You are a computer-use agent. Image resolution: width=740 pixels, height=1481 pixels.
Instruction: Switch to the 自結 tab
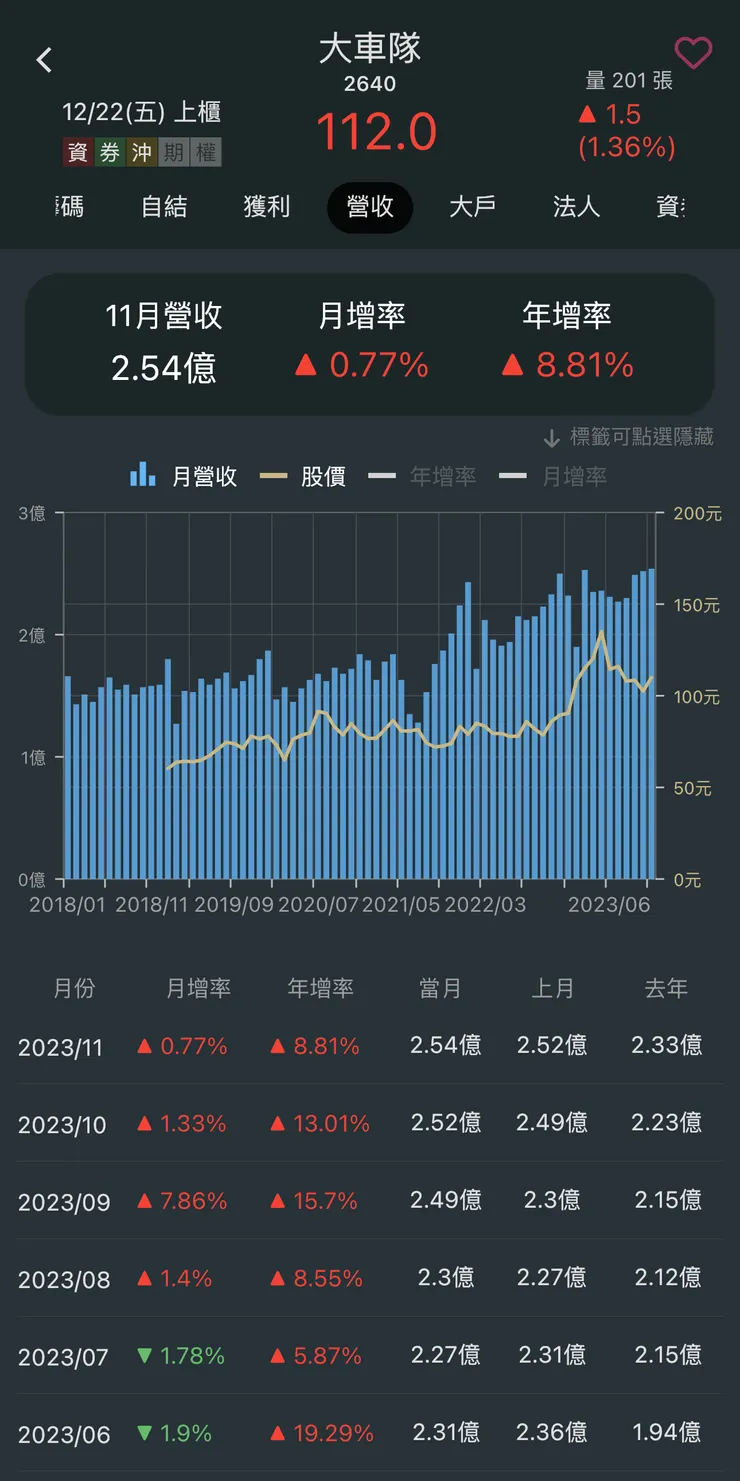pyautogui.click(x=165, y=208)
